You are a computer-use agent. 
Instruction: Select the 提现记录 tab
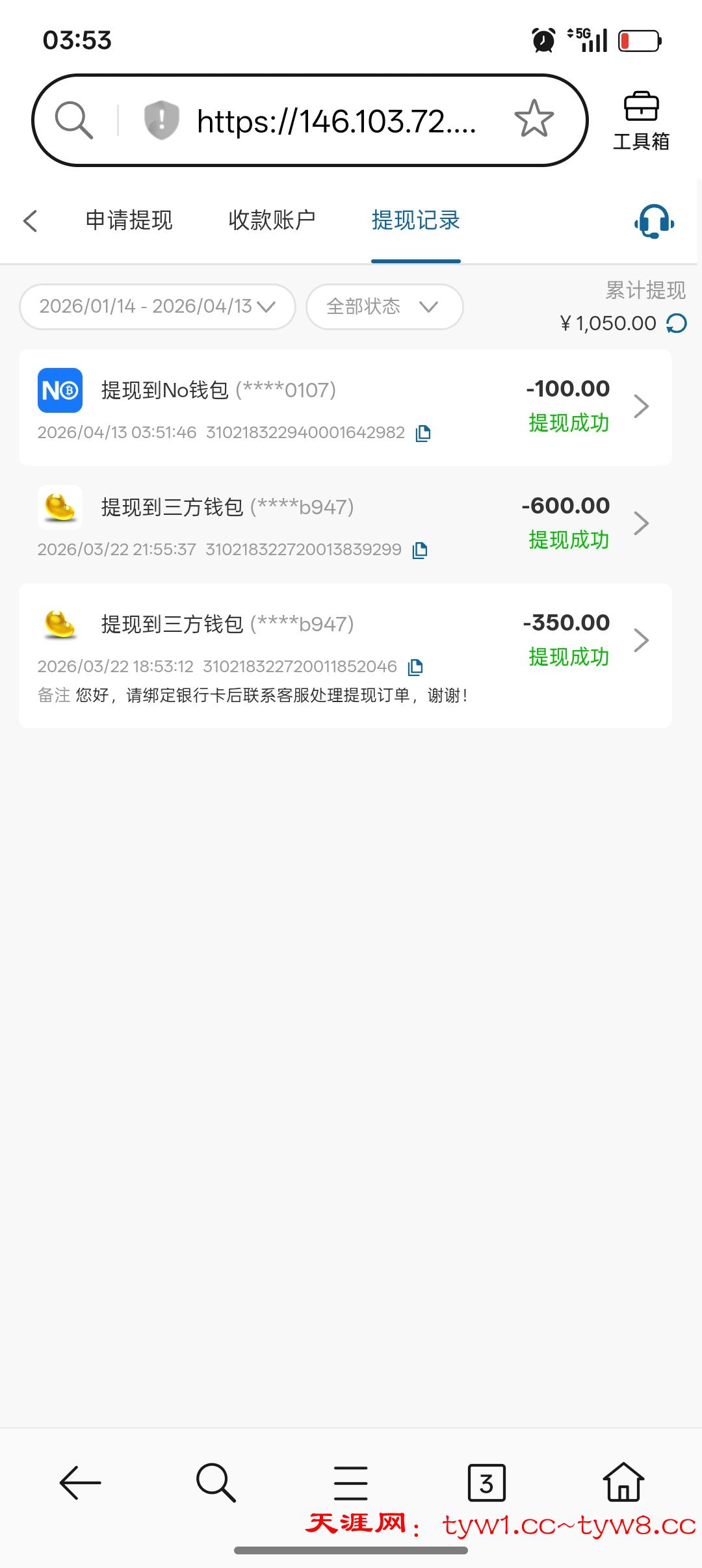point(415,221)
